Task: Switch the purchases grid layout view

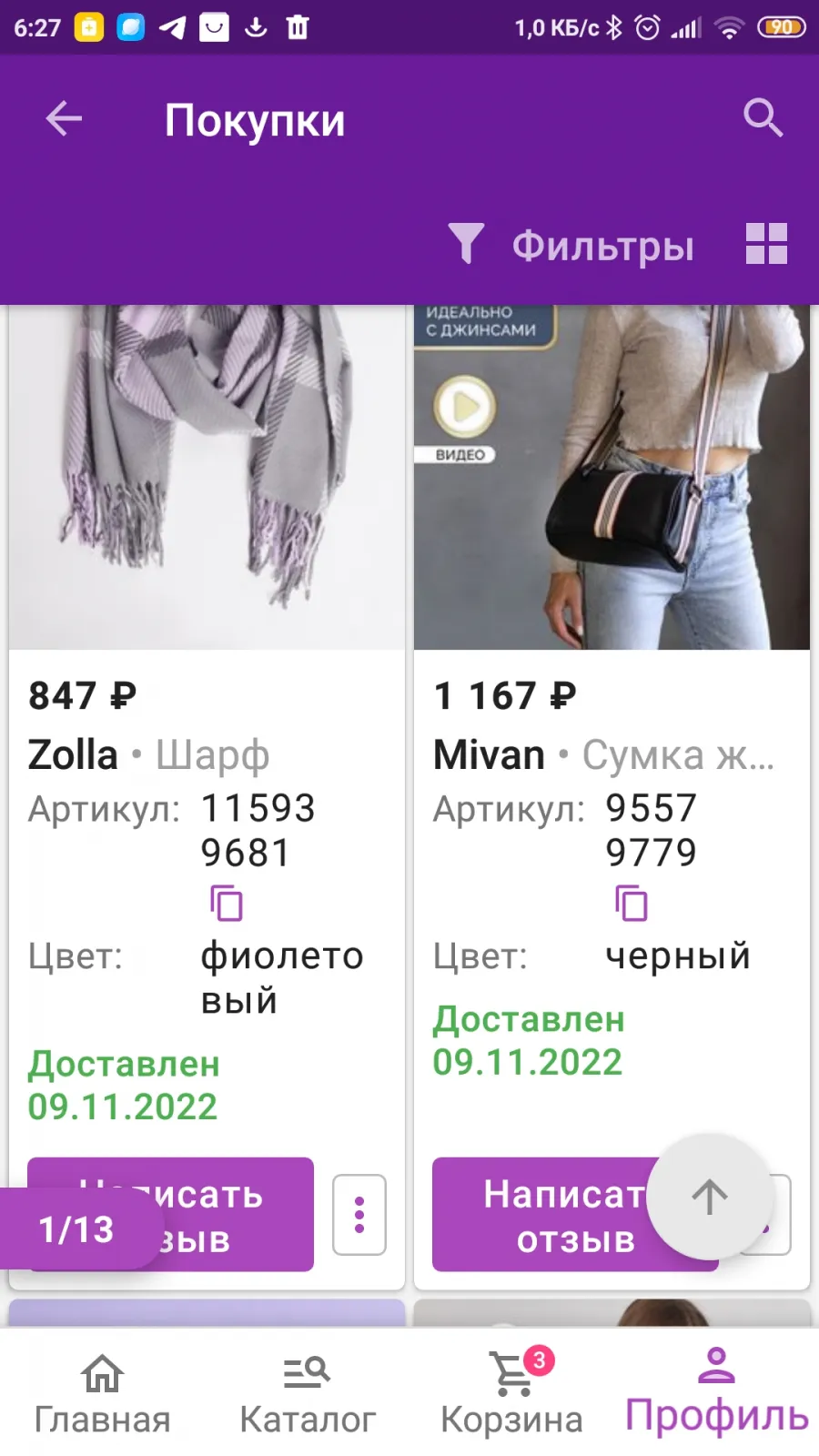Action: [766, 244]
